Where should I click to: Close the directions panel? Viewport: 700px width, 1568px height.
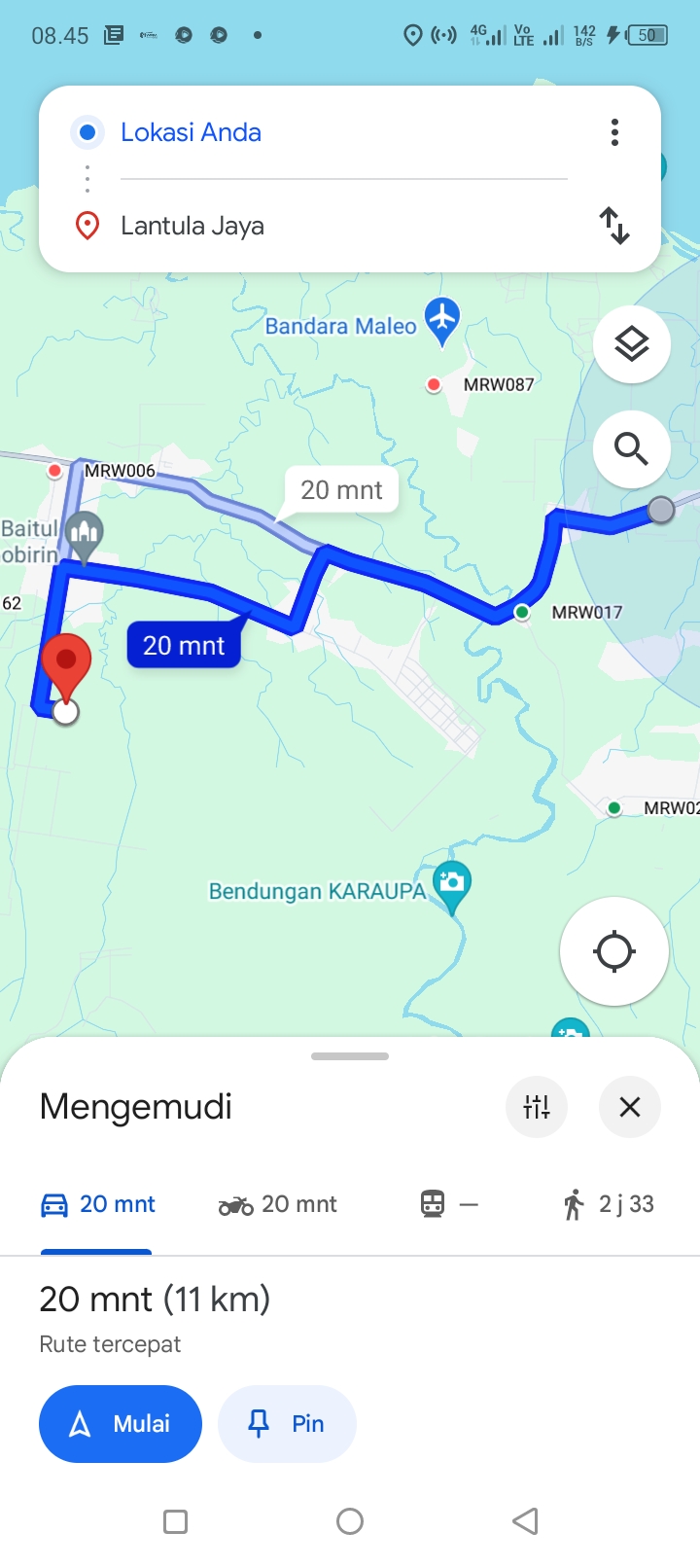click(630, 1107)
